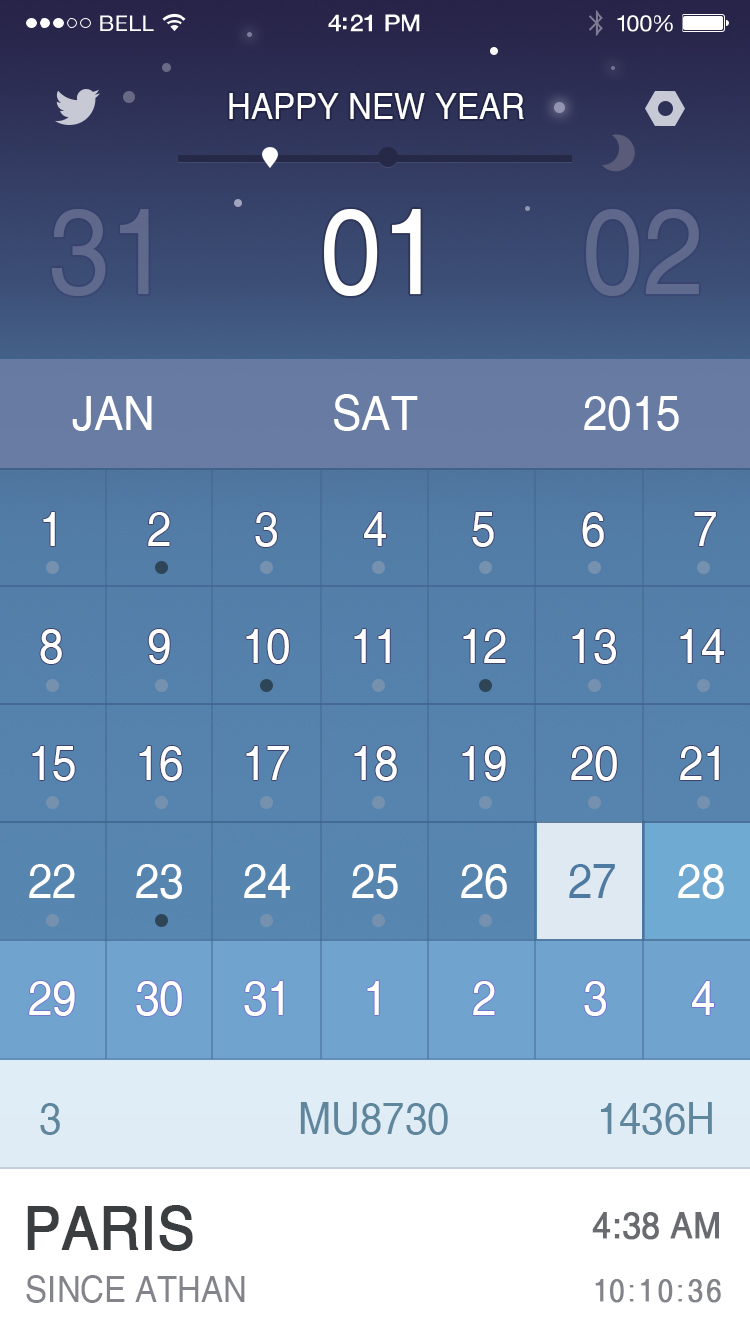Select January 2 in the calendar

click(x=160, y=528)
